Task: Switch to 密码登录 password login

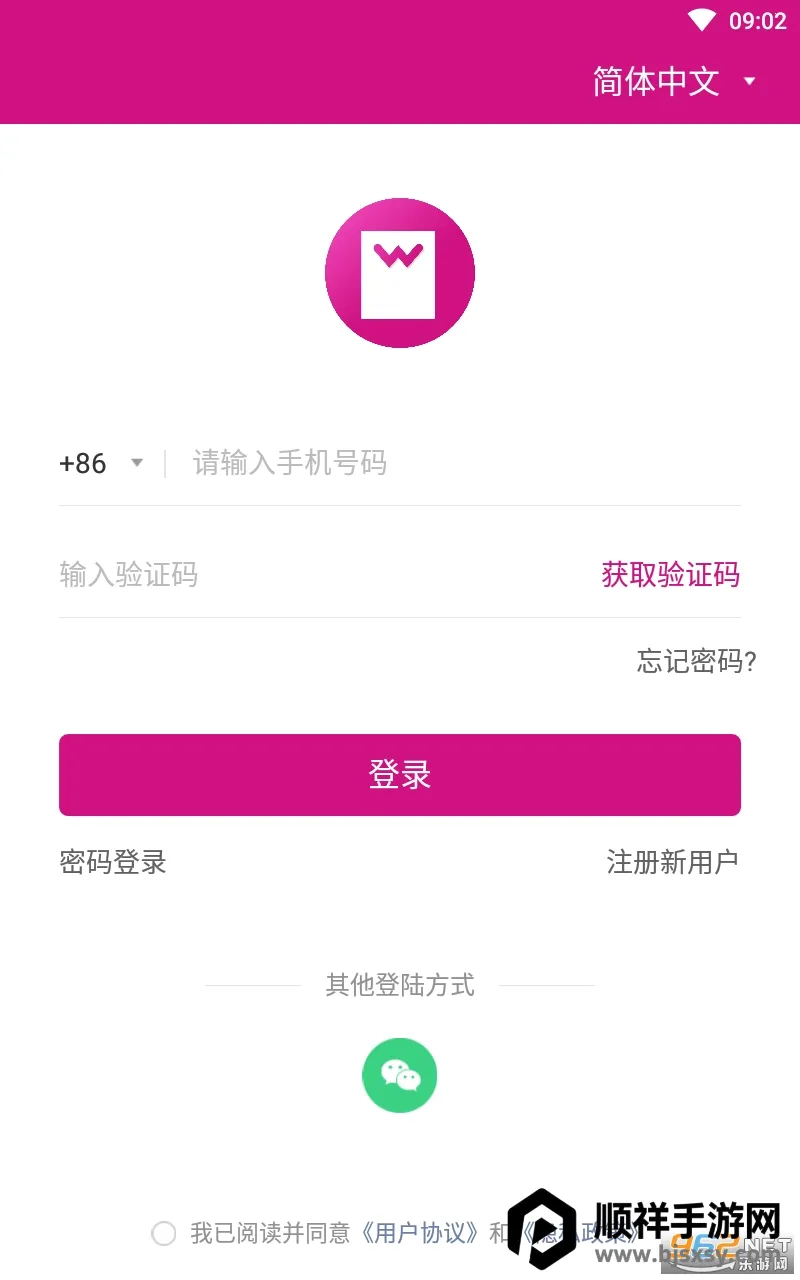Action: pos(113,862)
